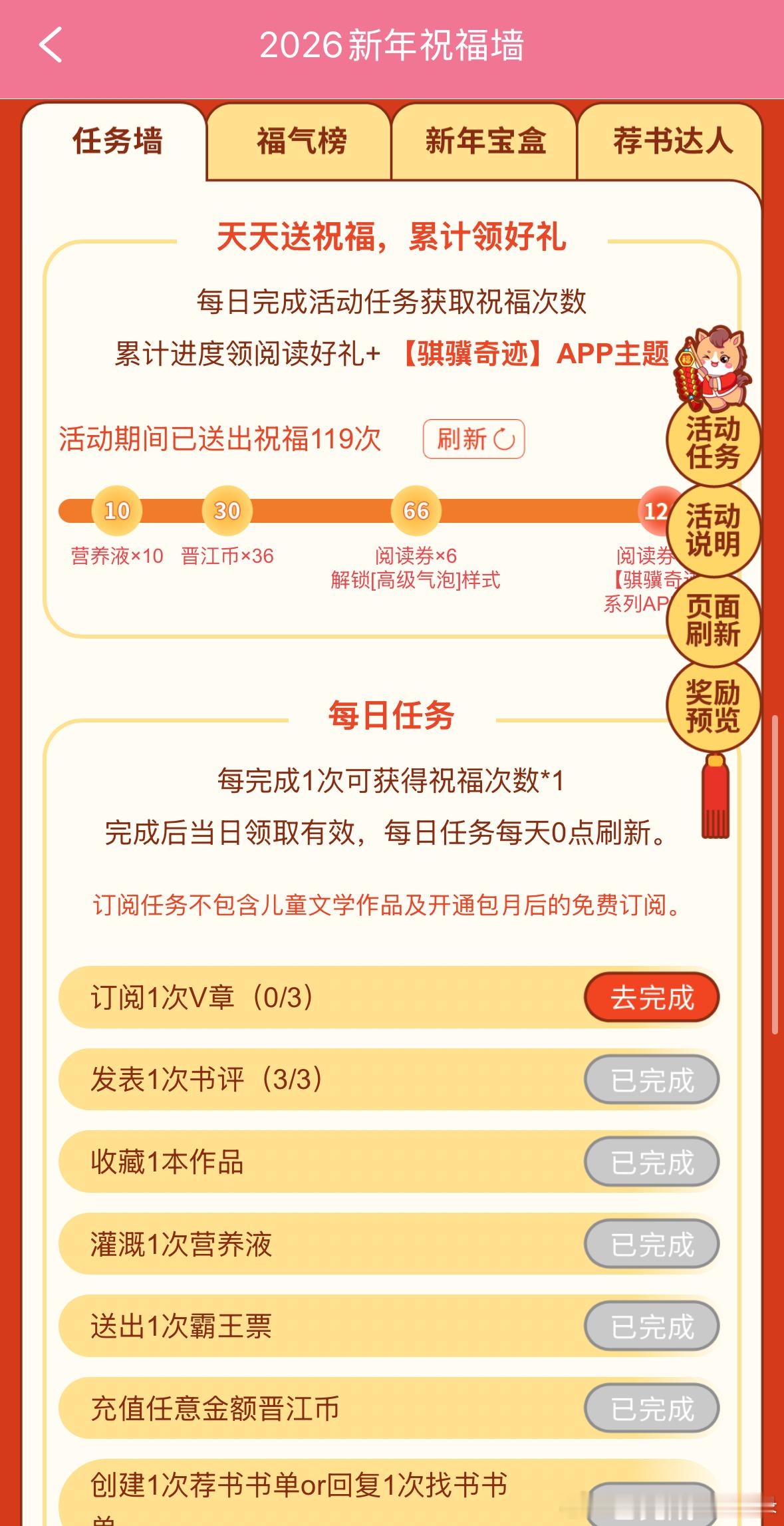This screenshot has width=784, height=1526.
Task: Tap the back arrow in the header
Action: click(49, 44)
